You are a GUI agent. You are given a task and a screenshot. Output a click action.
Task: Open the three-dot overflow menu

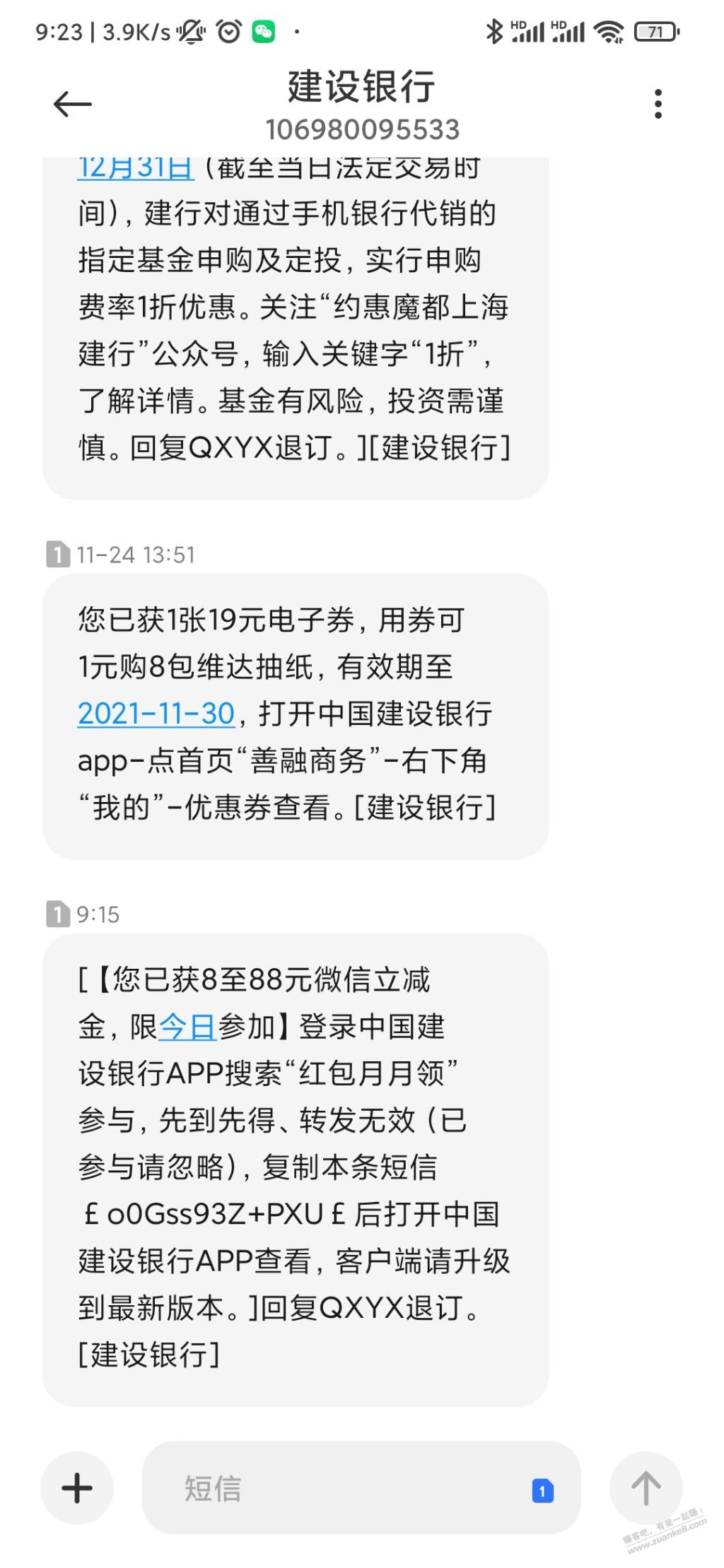point(658,105)
